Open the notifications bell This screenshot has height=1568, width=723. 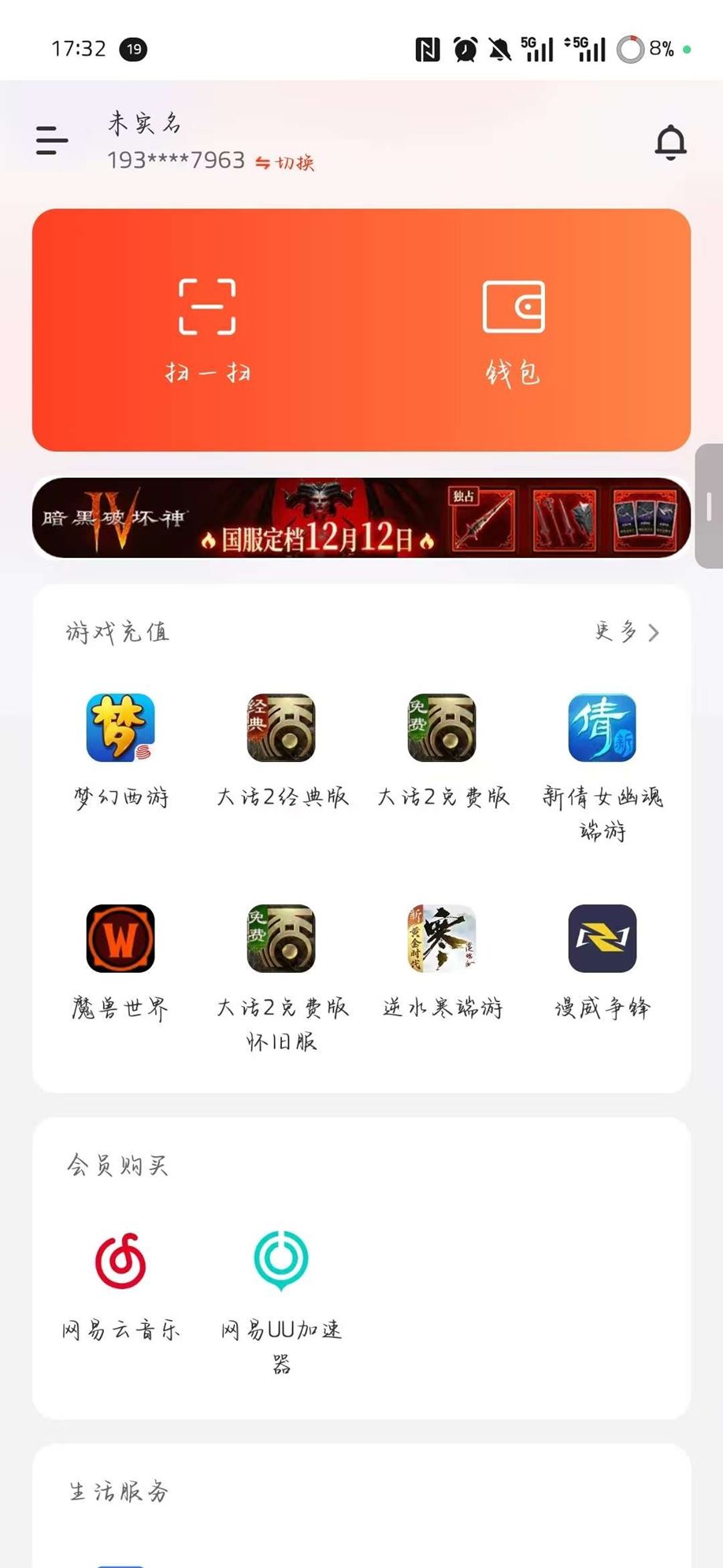point(670,142)
